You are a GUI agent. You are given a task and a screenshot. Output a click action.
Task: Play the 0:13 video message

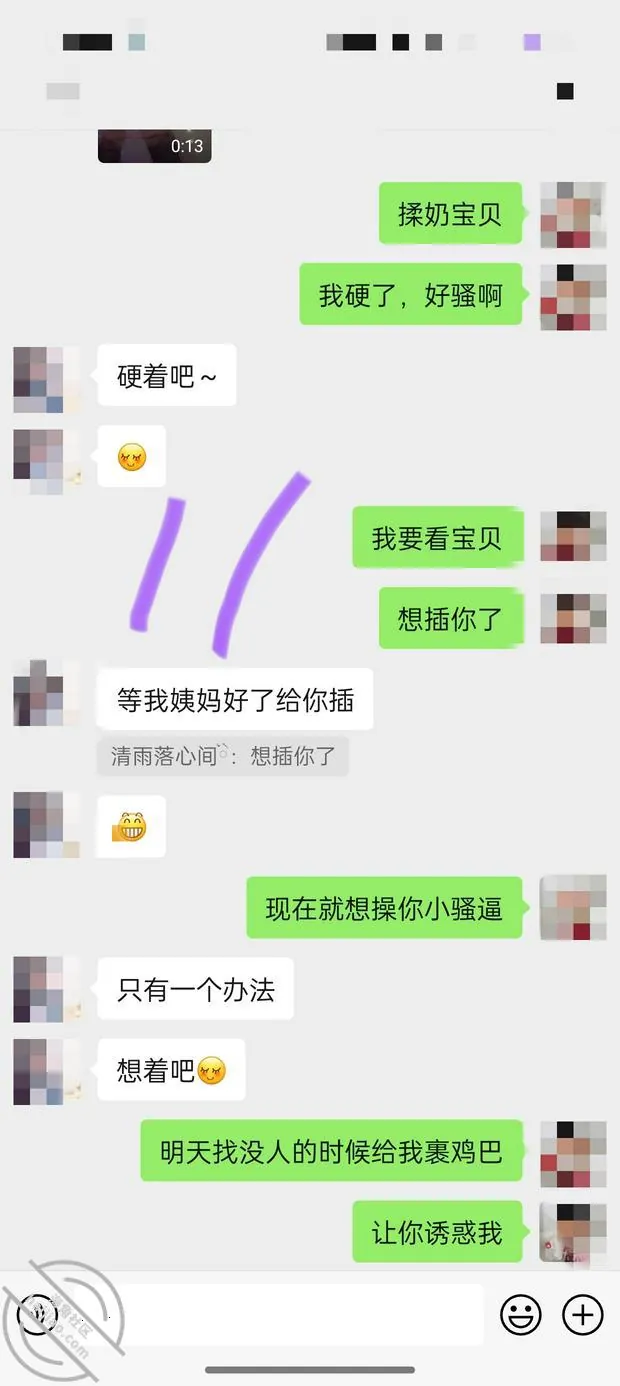coord(154,146)
